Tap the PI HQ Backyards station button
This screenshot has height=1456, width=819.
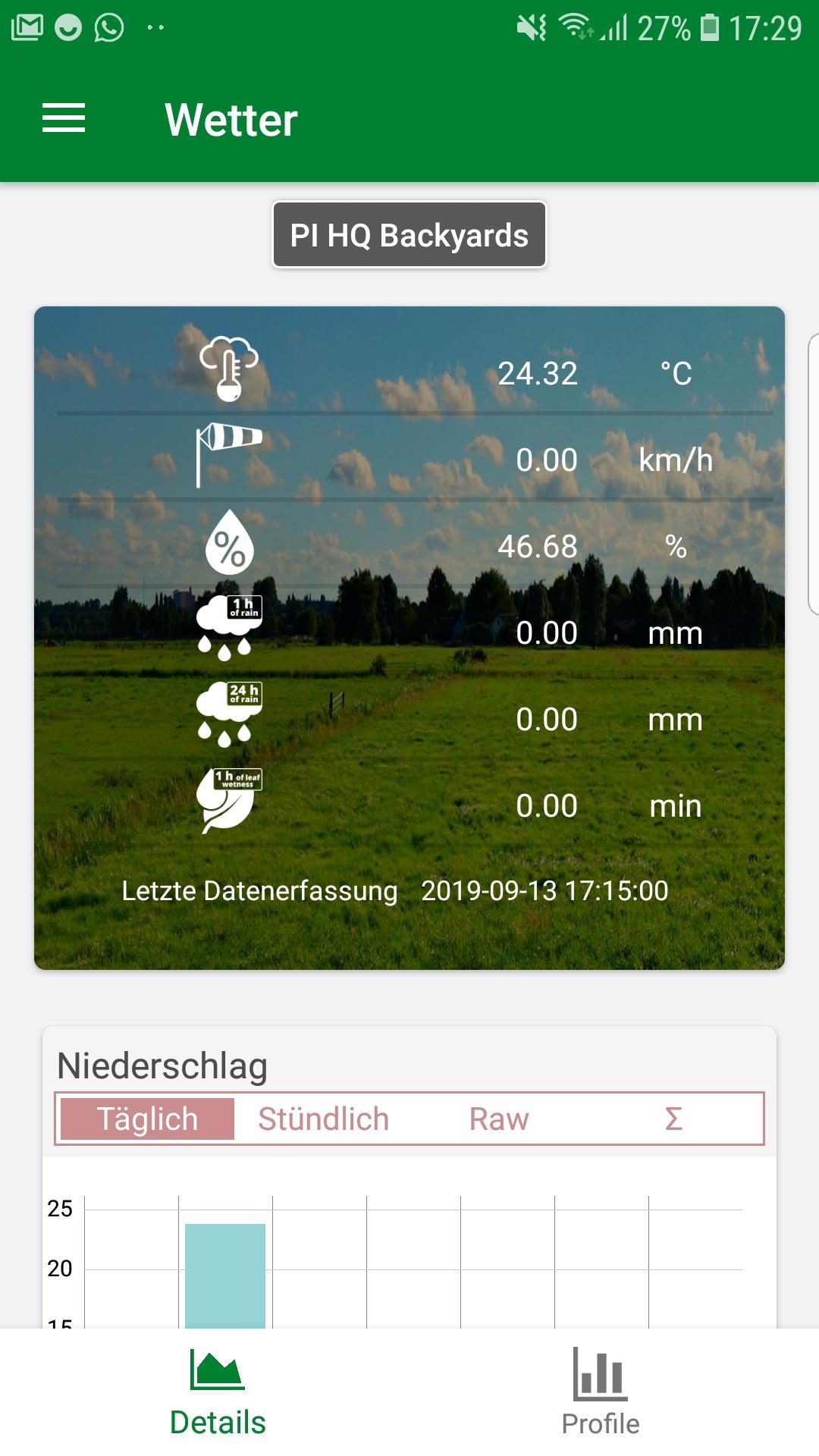(409, 235)
